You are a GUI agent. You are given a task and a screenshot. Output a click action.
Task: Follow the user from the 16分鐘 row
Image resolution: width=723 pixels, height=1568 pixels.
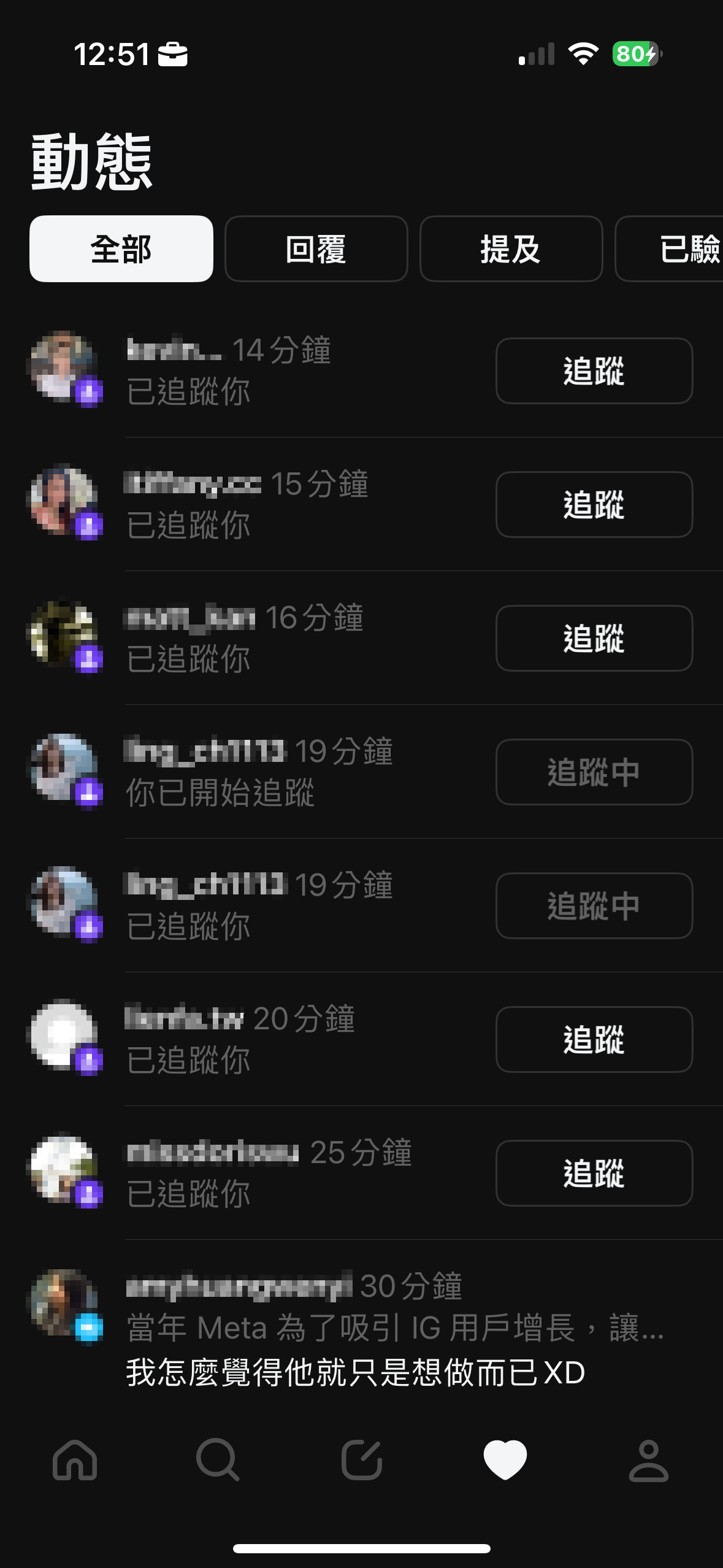tap(594, 638)
